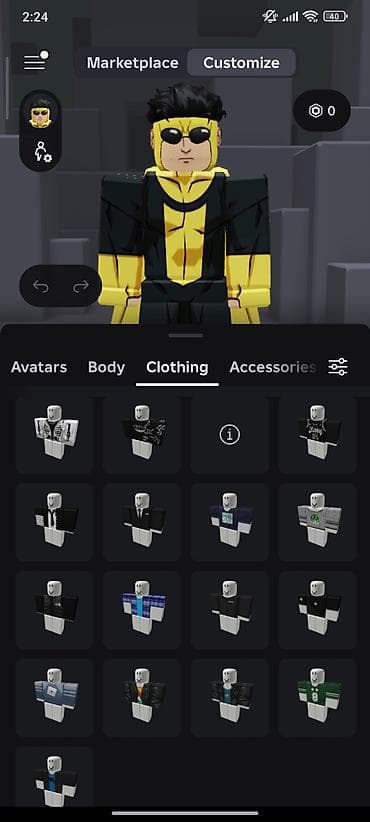370x822 pixels.
Task: Switch to the Marketplace tab
Action: pos(133,63)
